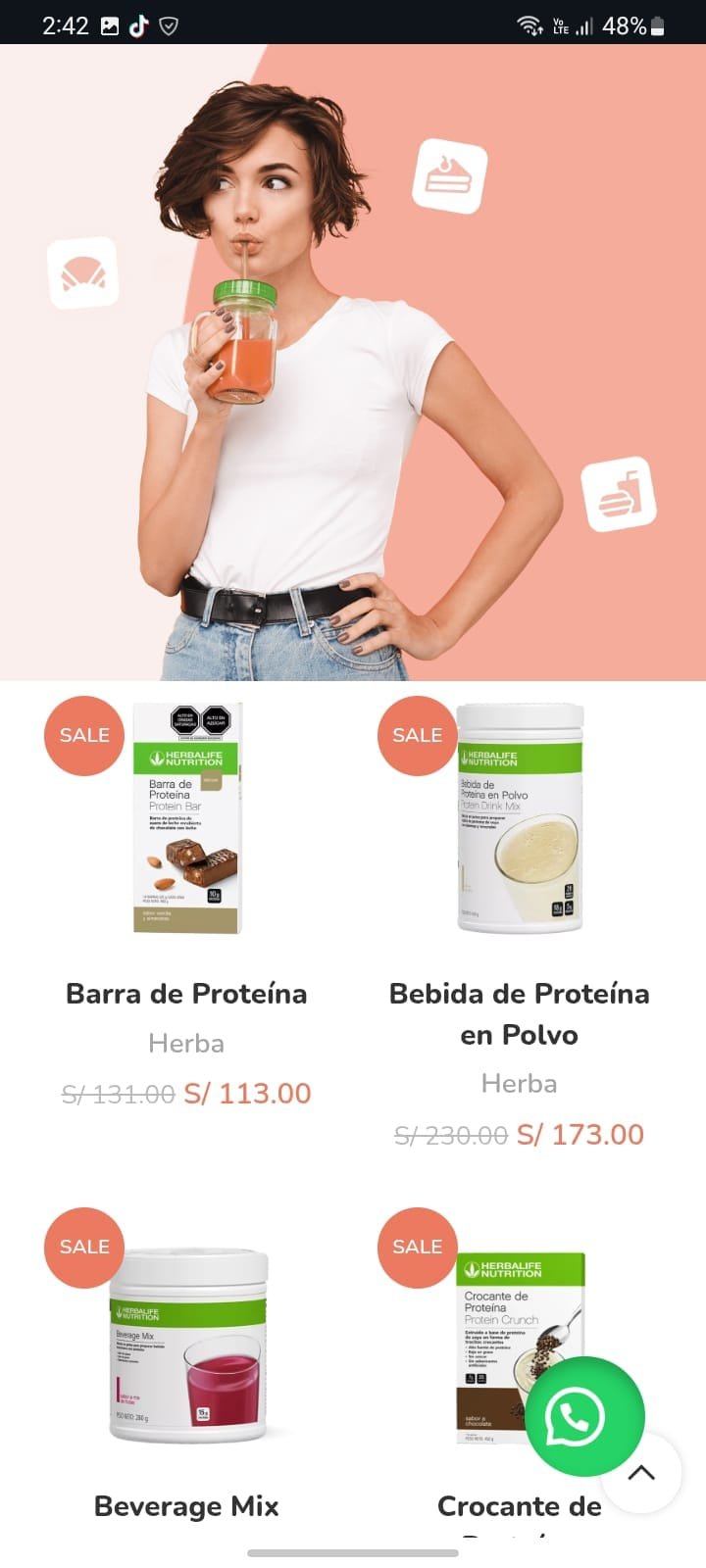
Task: Open the Barra de Proteína product
Action: [186, 994]
